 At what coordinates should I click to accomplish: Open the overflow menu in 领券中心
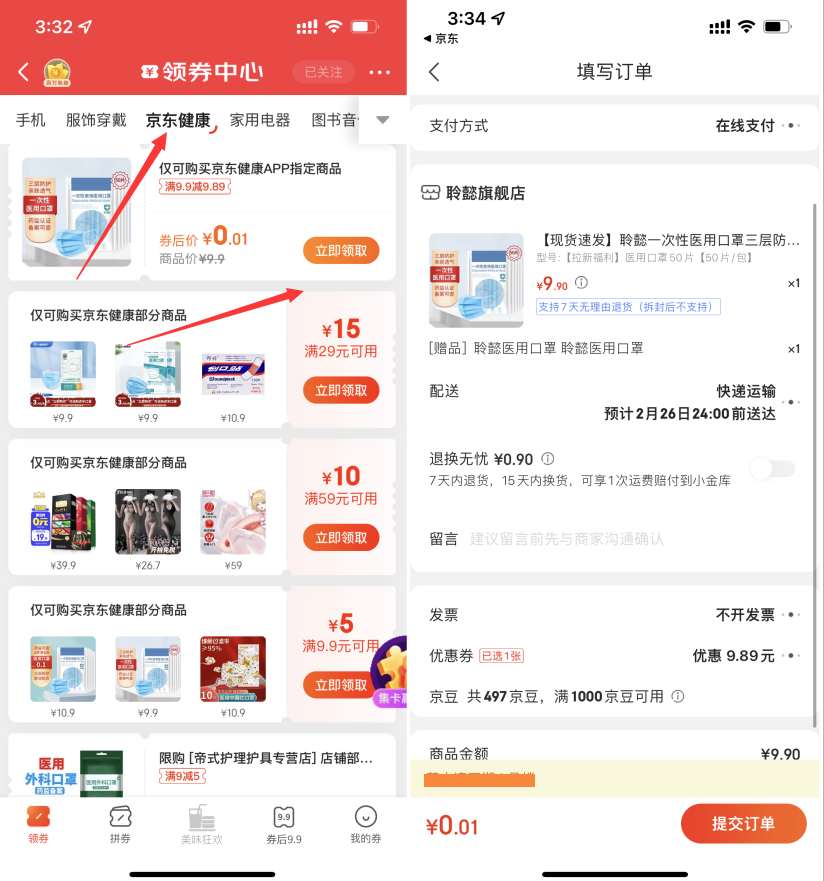click(380, 72)
